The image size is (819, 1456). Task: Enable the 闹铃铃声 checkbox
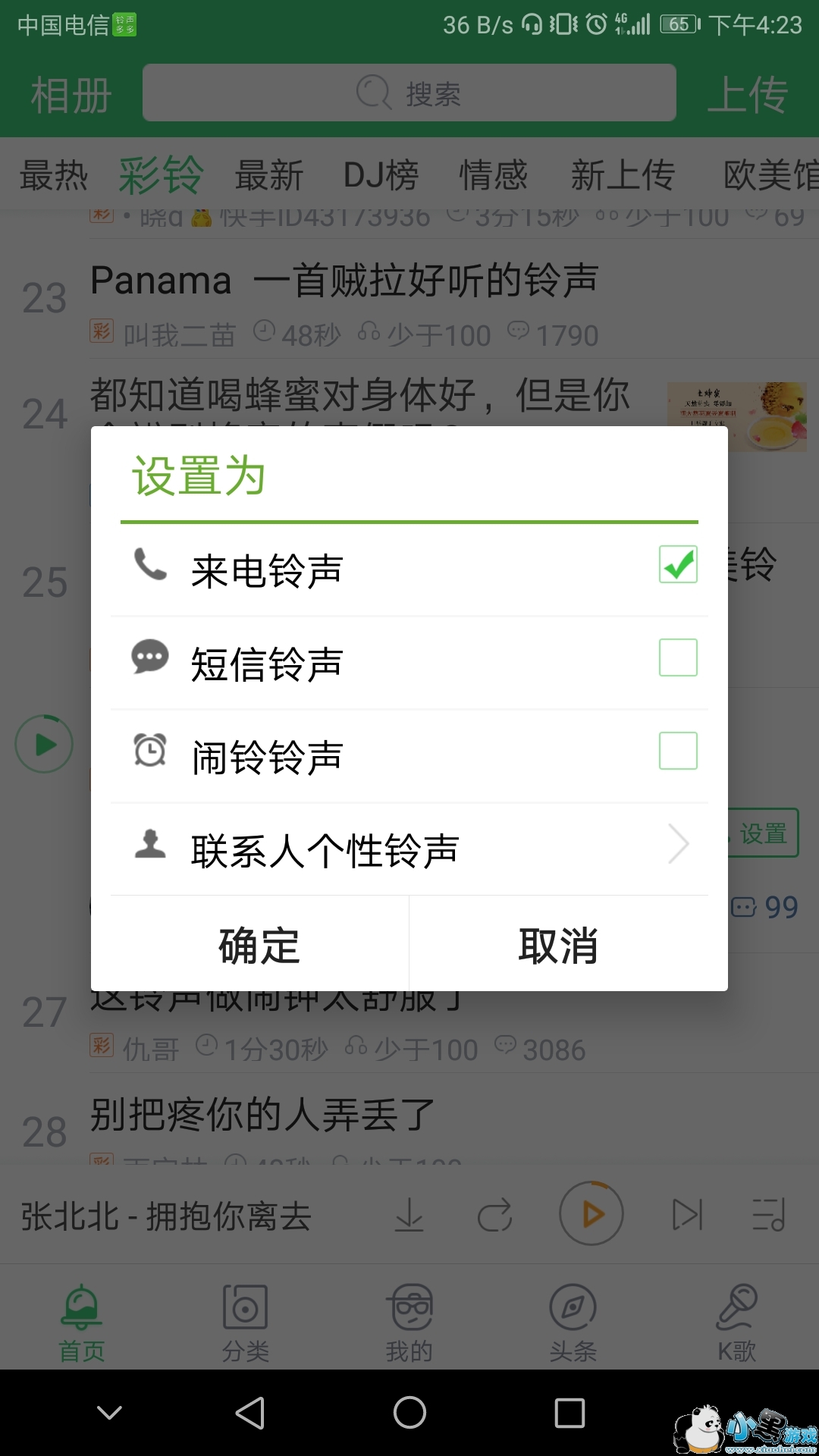tap(678, 751)
